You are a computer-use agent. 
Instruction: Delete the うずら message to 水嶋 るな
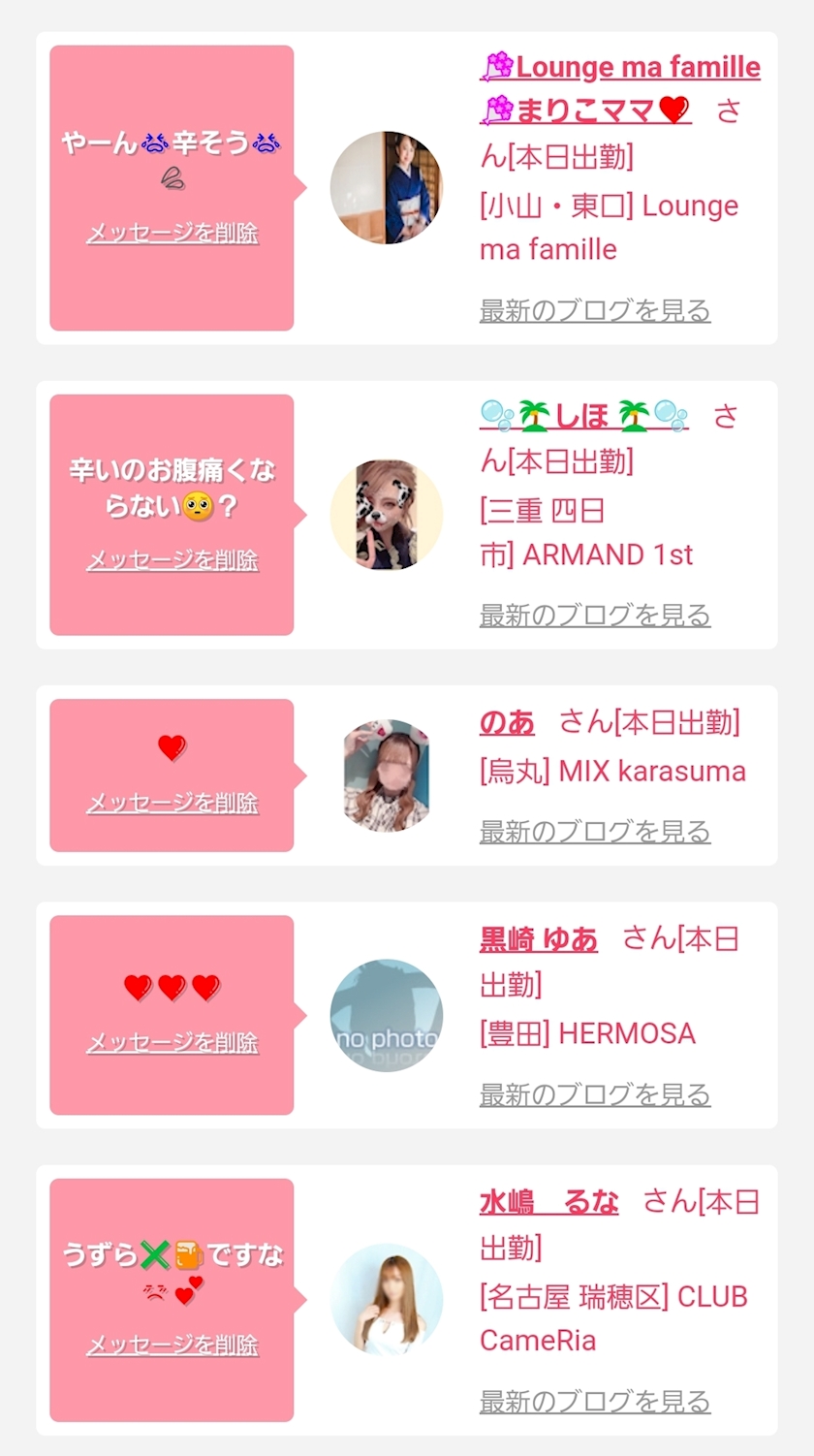coord(172,1345)
